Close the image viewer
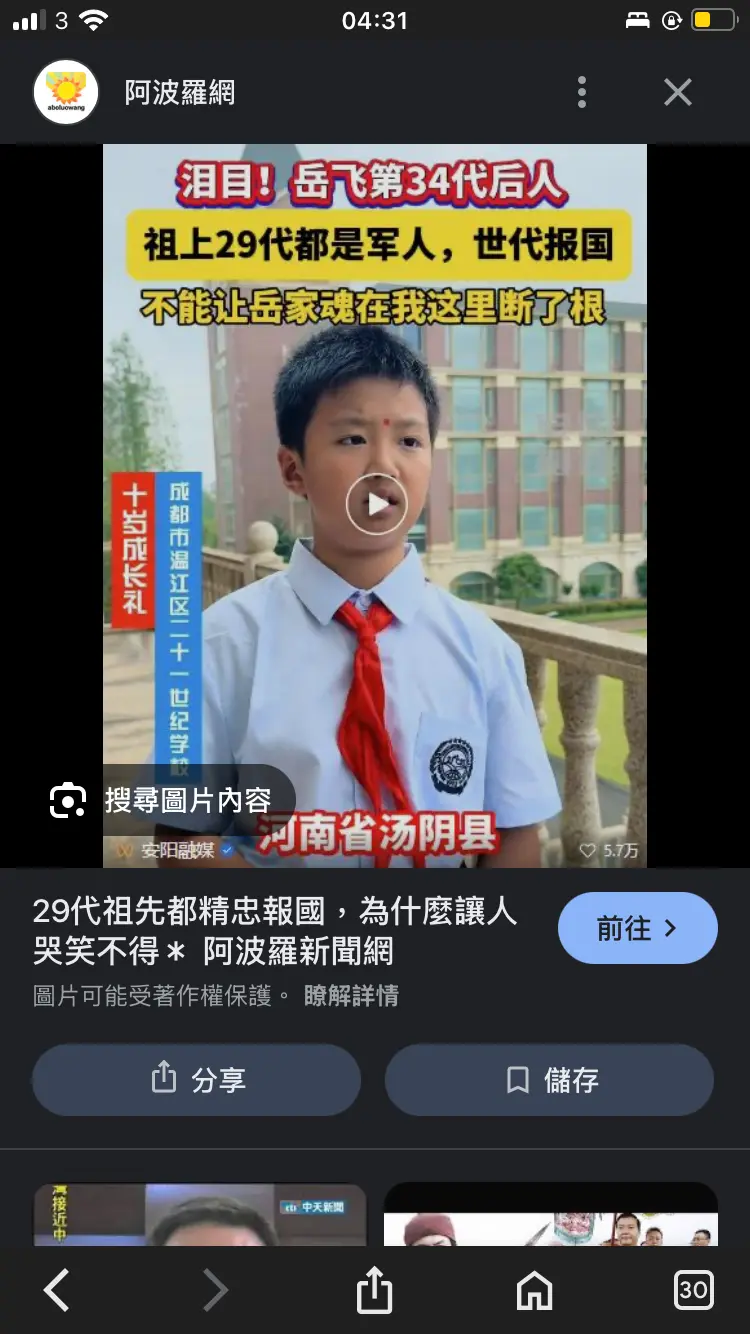This screenshot has height=1334, width=750. [x=678, y=93]
